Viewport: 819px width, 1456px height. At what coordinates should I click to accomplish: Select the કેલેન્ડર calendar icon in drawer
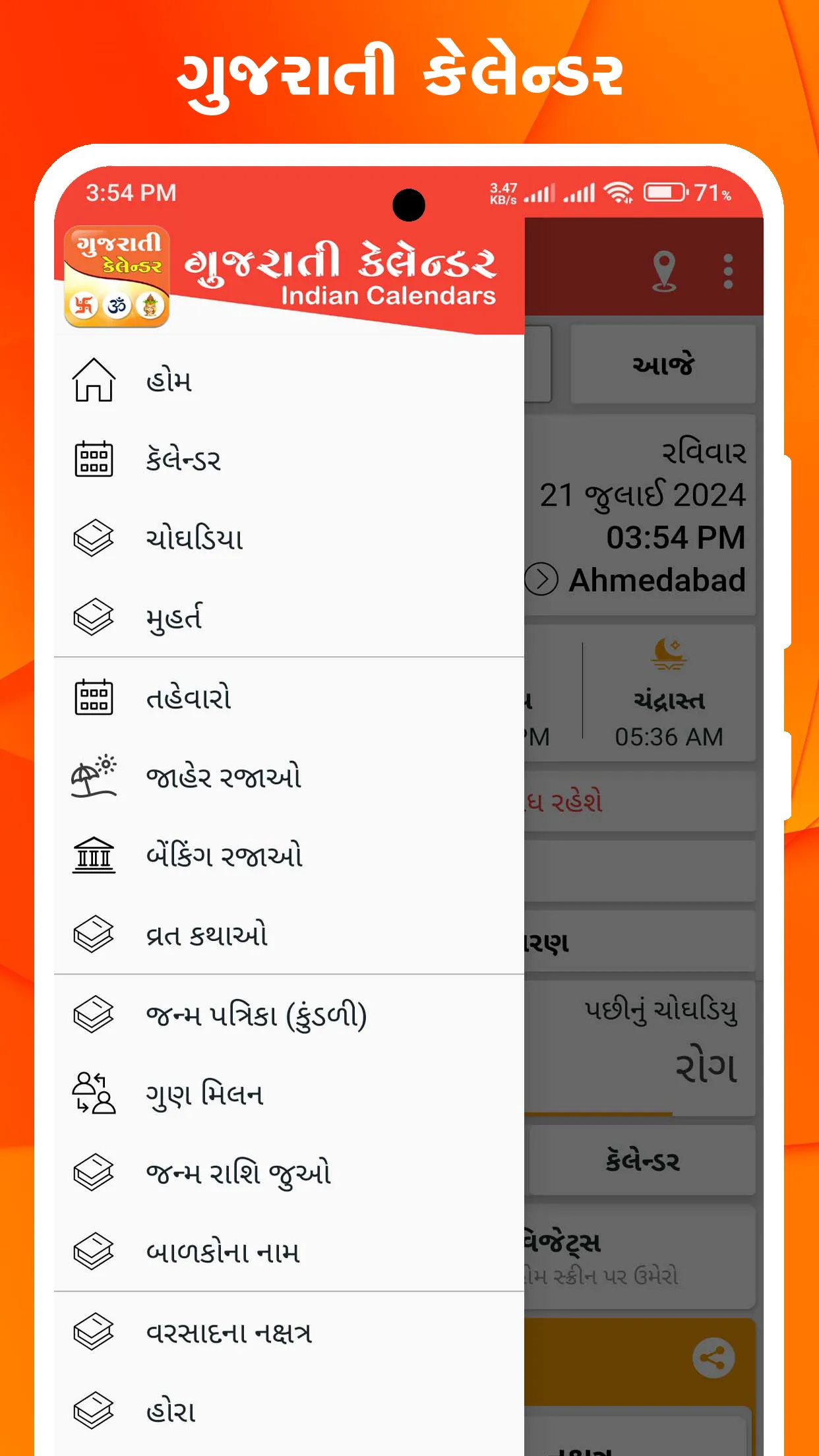[x=94, y=460]
